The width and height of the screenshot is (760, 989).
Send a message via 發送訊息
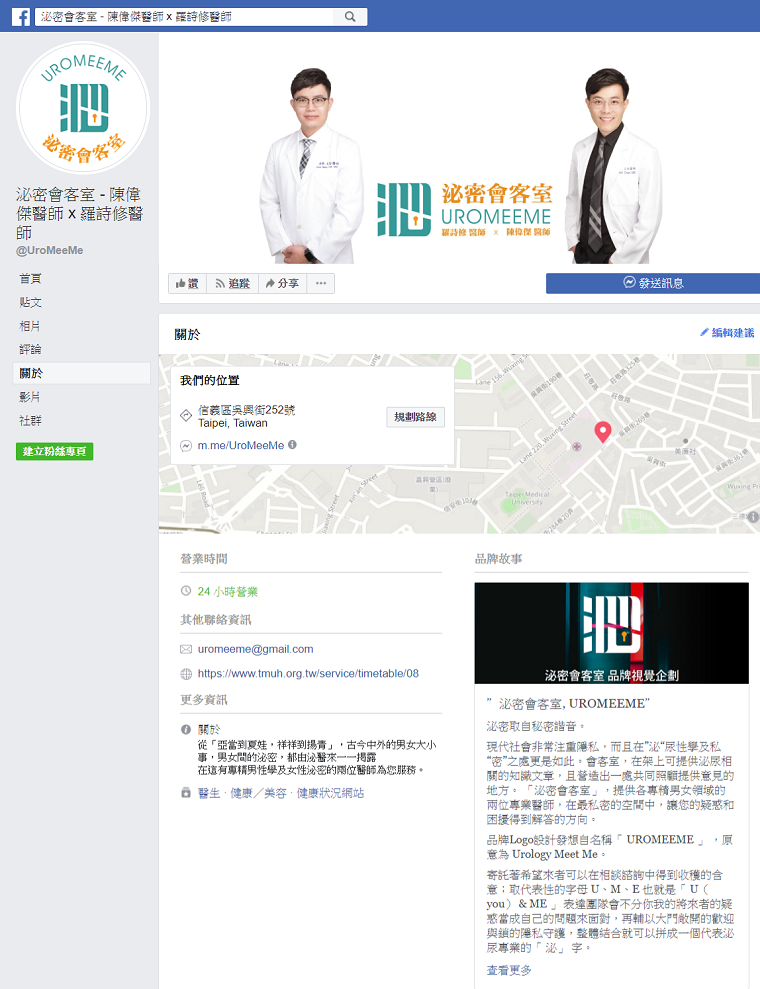(x=652, y=283)
